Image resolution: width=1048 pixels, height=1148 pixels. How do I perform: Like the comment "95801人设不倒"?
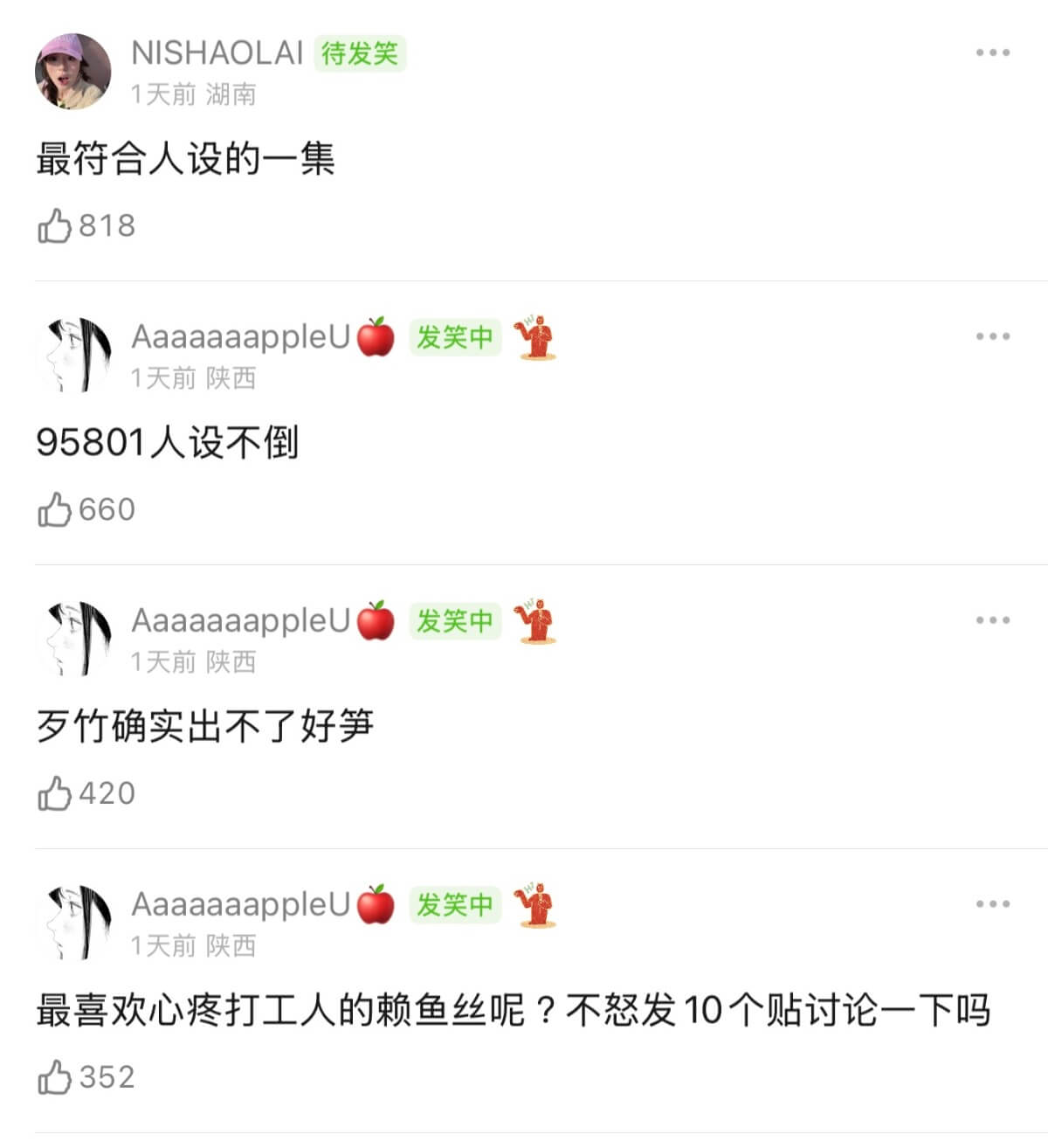[54, 509]
